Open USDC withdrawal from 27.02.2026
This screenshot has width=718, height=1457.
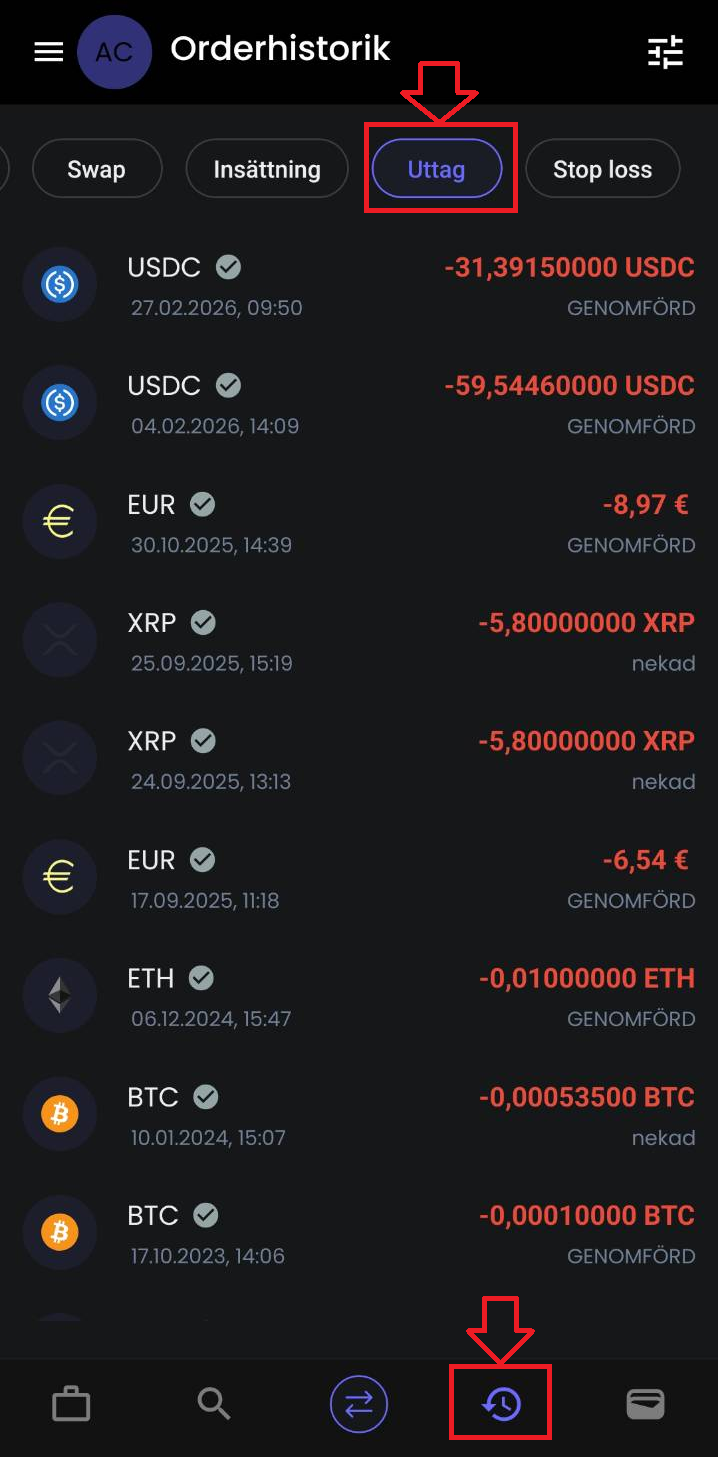[359, 285]
